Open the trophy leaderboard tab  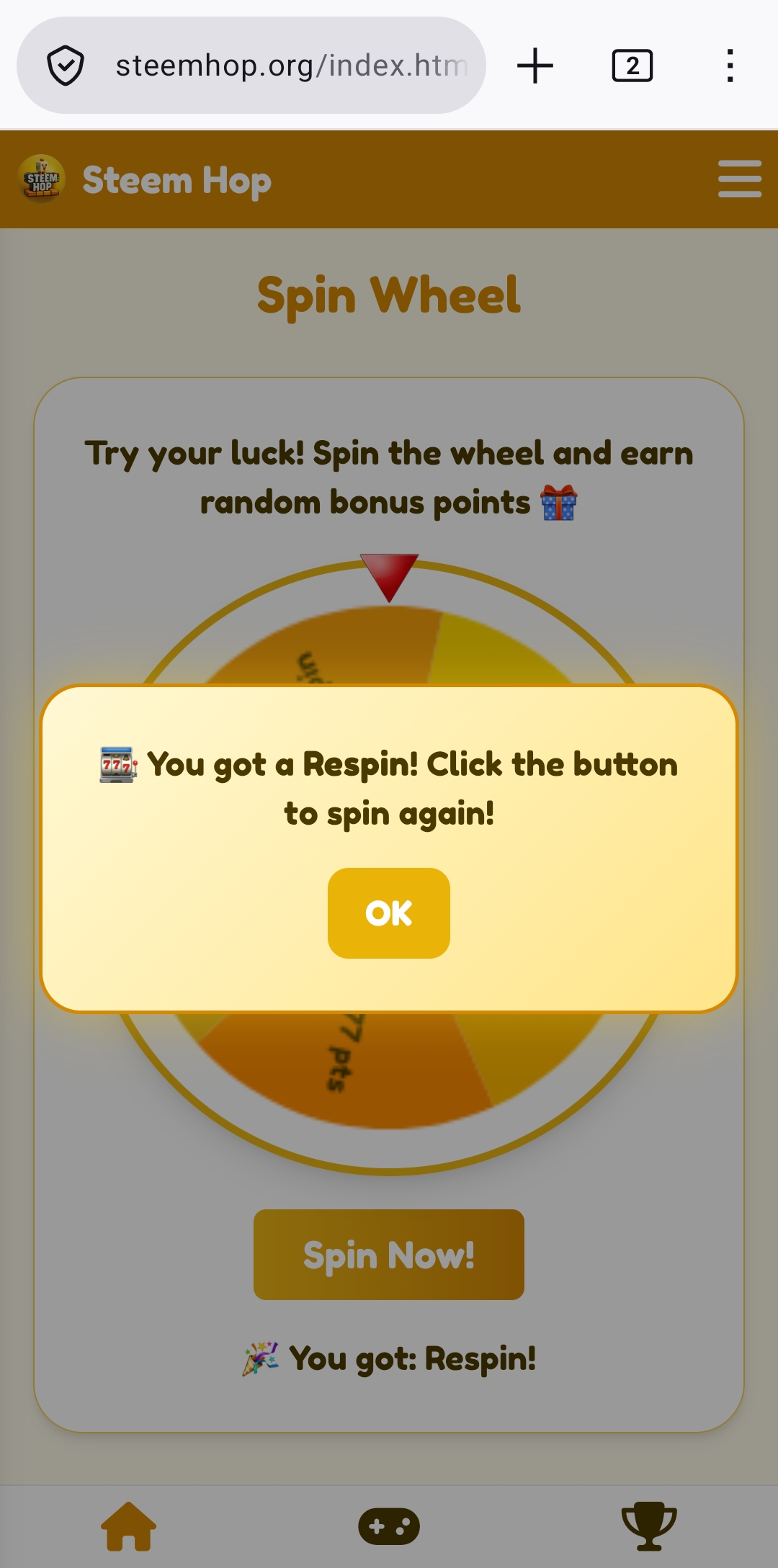pos(649,1526)
